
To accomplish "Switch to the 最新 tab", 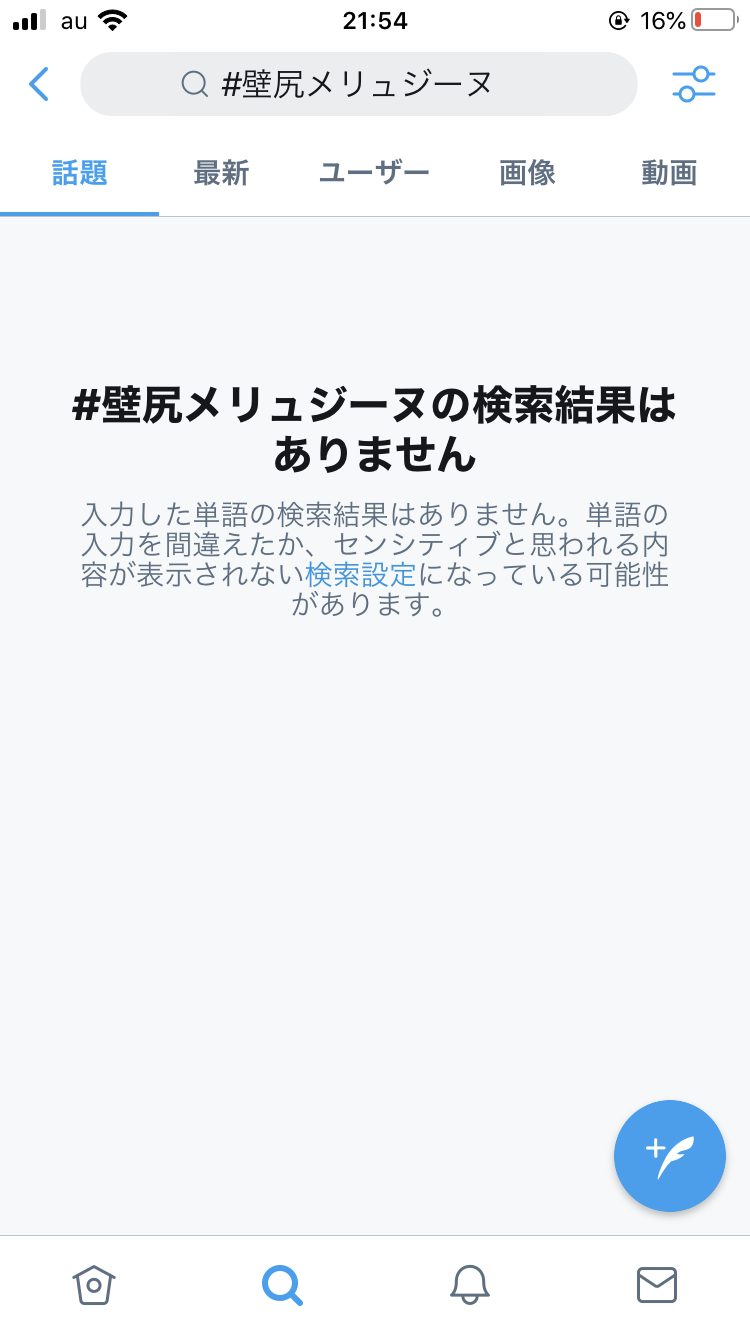I will coord(221,173).
